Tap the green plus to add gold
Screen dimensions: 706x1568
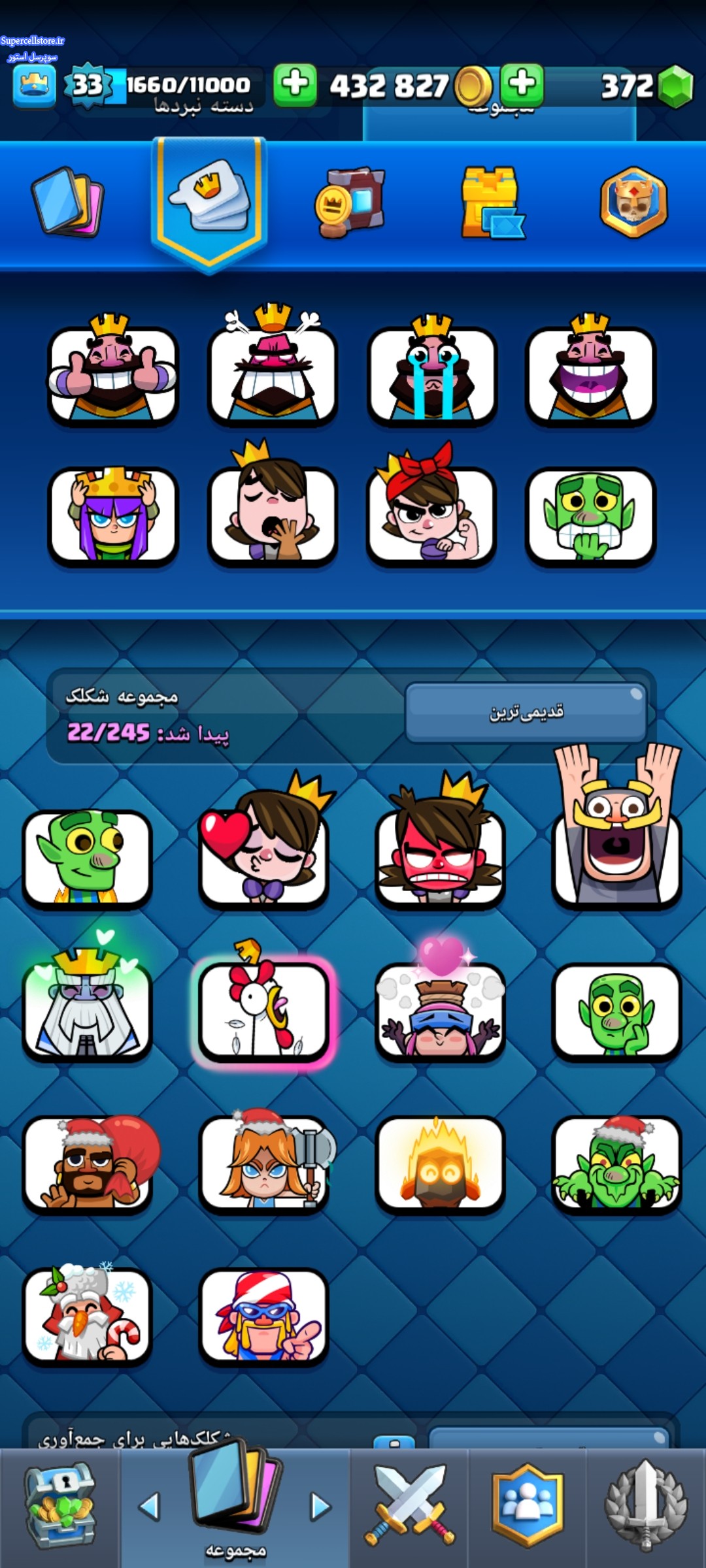point(295,85)
